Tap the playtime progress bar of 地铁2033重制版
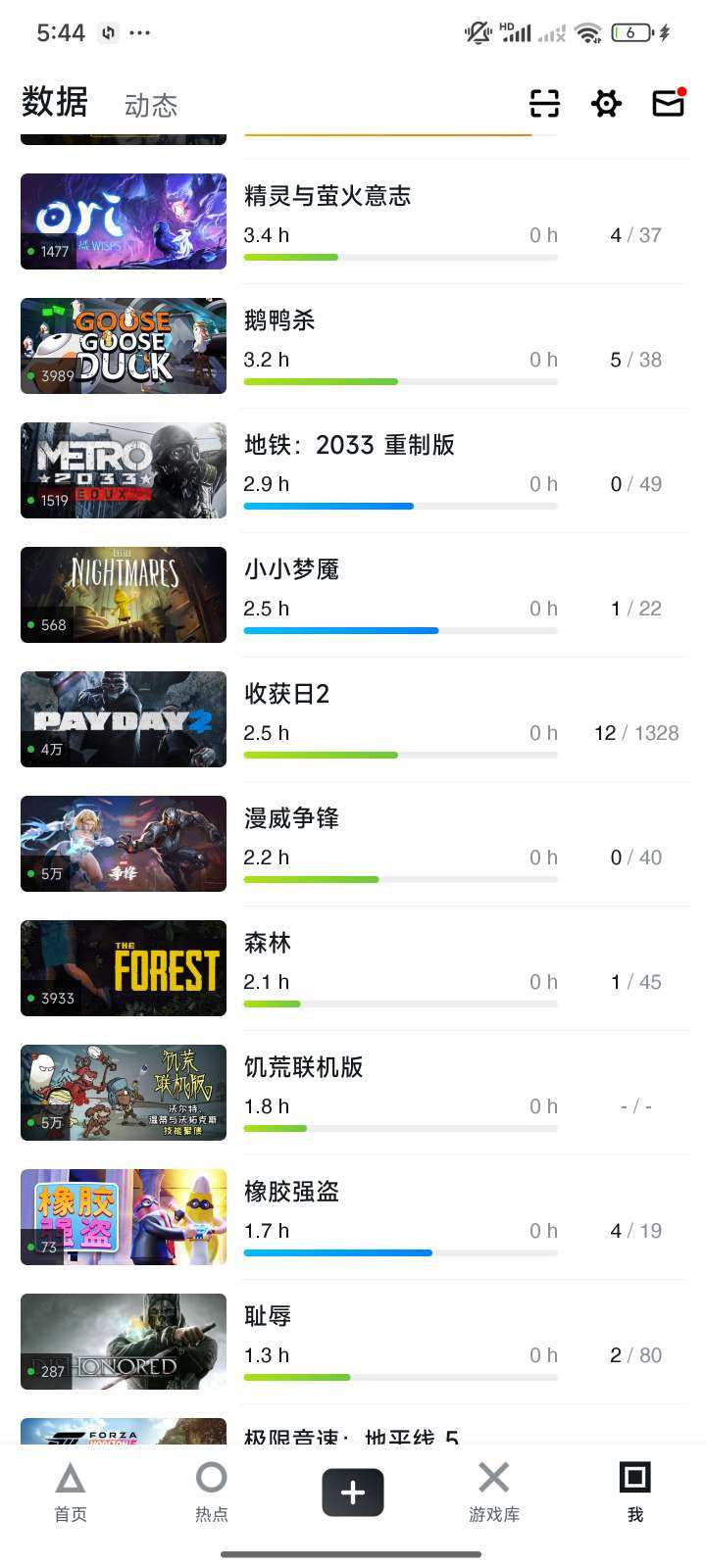Image resolution: width=706 pixels, height=1568 pixels. click(400, 506)
